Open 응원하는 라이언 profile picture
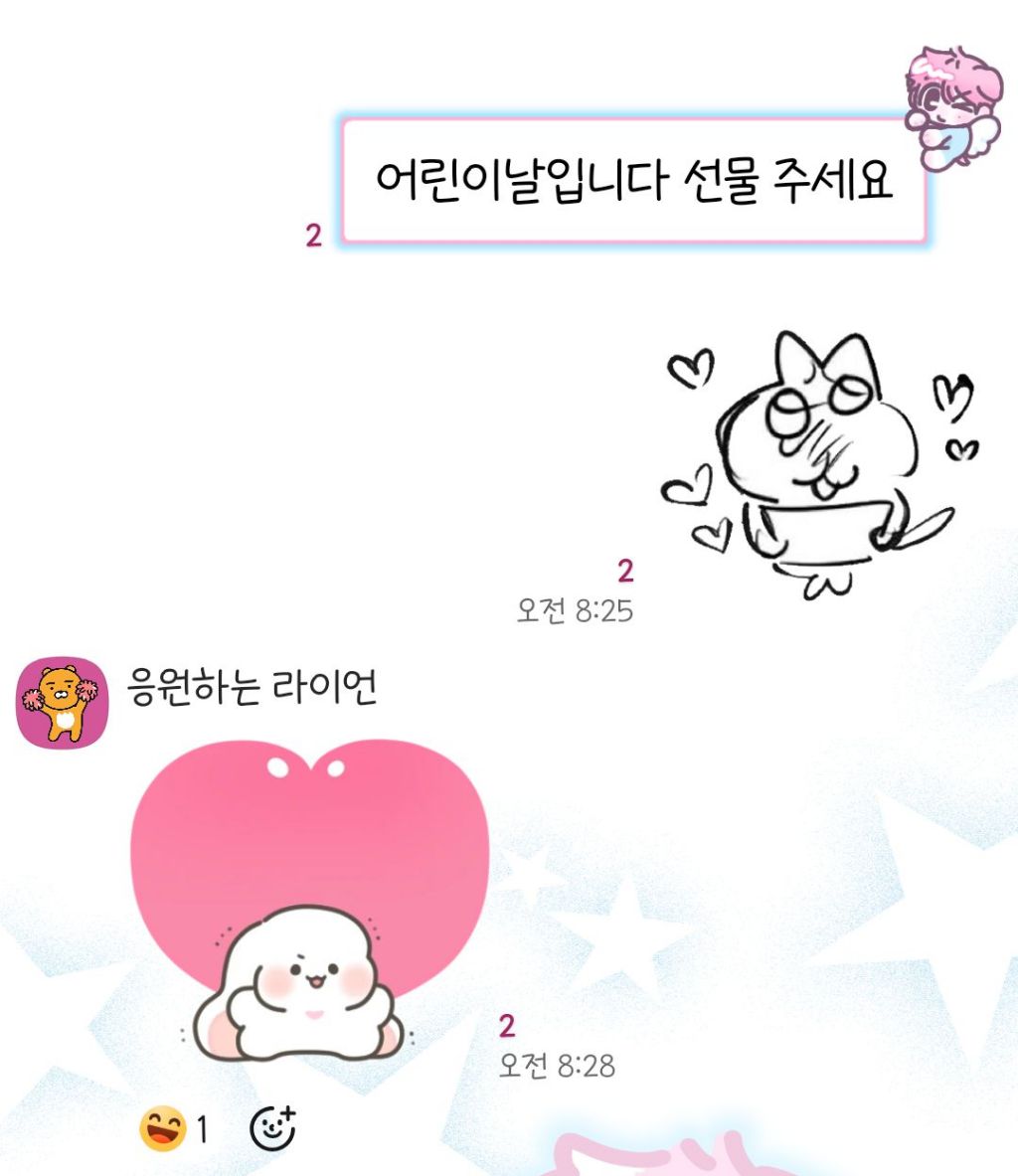 [x=63, y=703]
